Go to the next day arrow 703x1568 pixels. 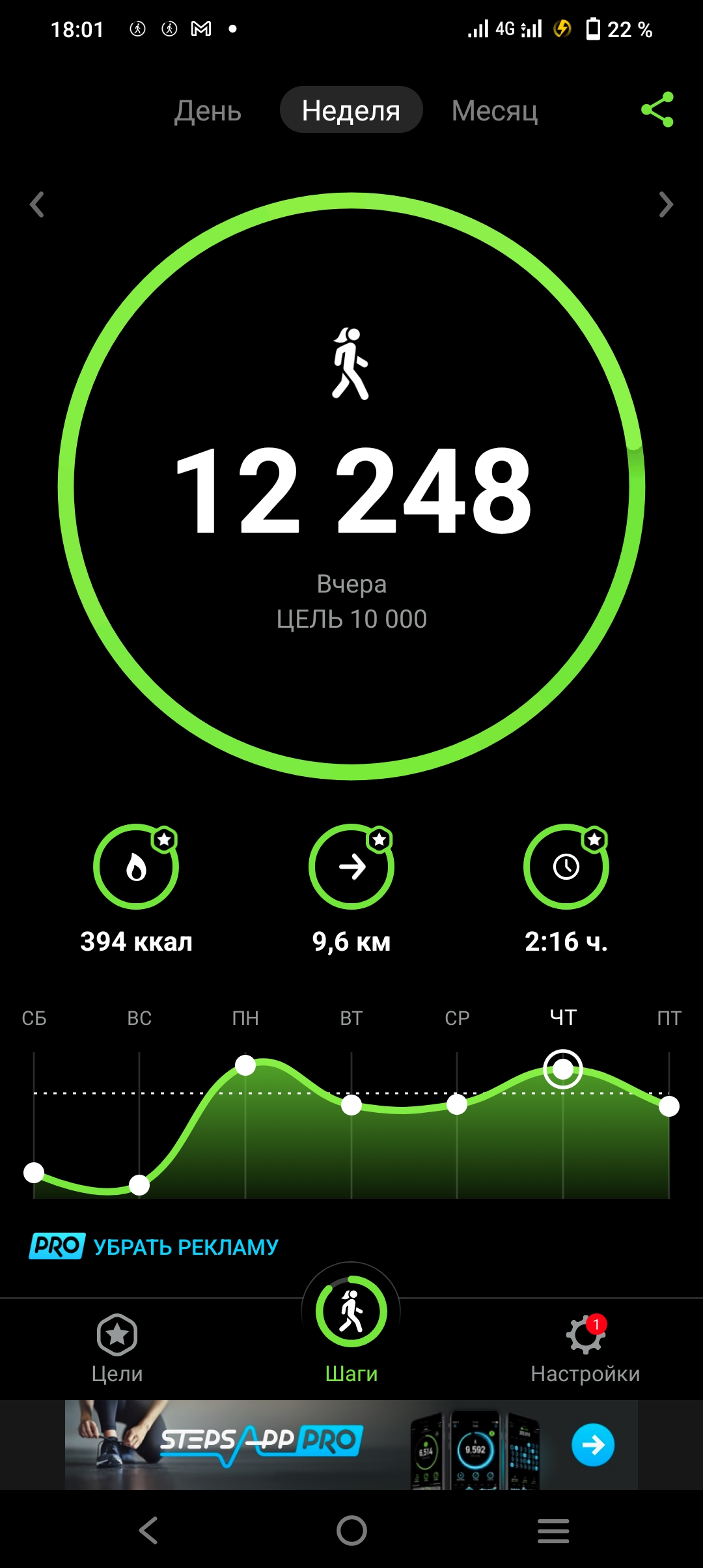[665, 204]
